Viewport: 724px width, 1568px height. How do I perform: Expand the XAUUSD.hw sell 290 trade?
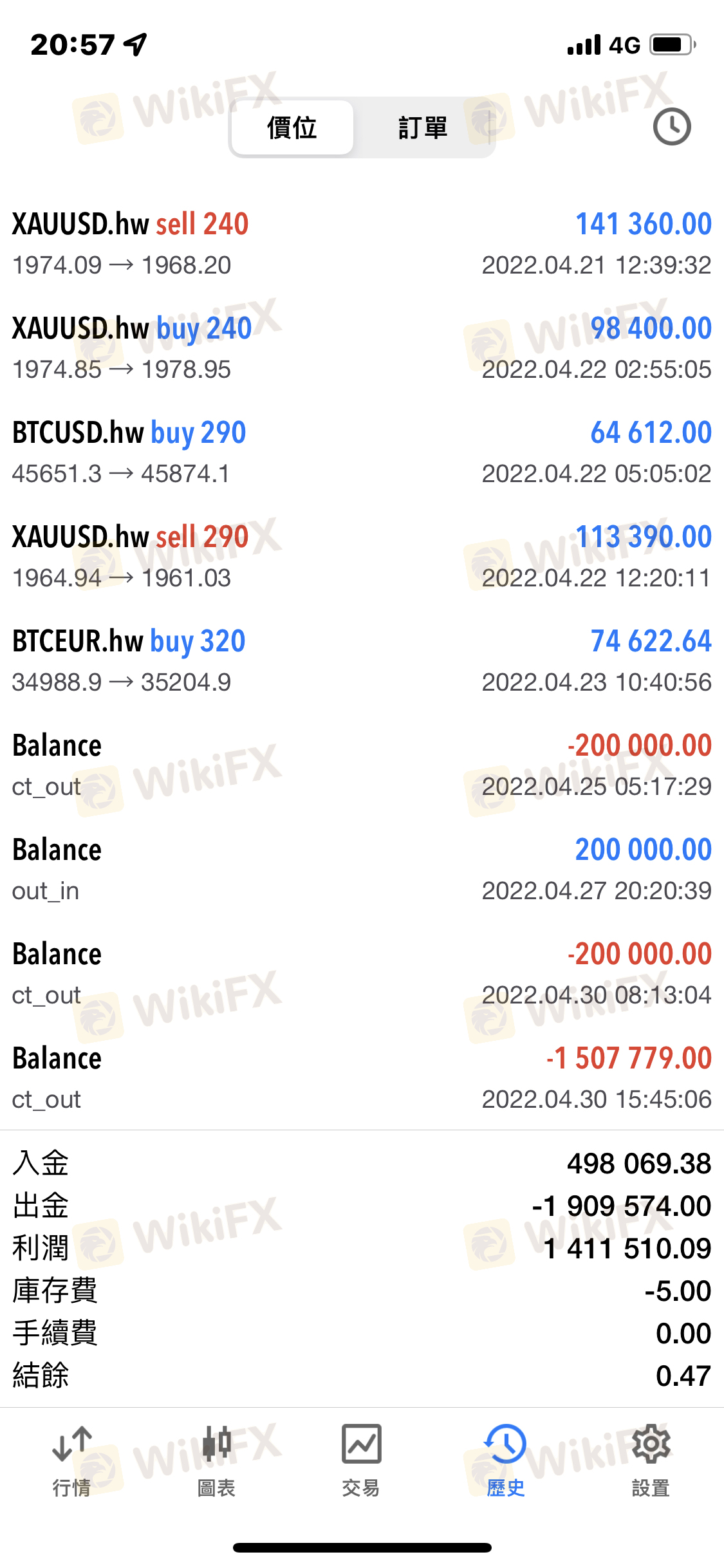pos(362,557)
